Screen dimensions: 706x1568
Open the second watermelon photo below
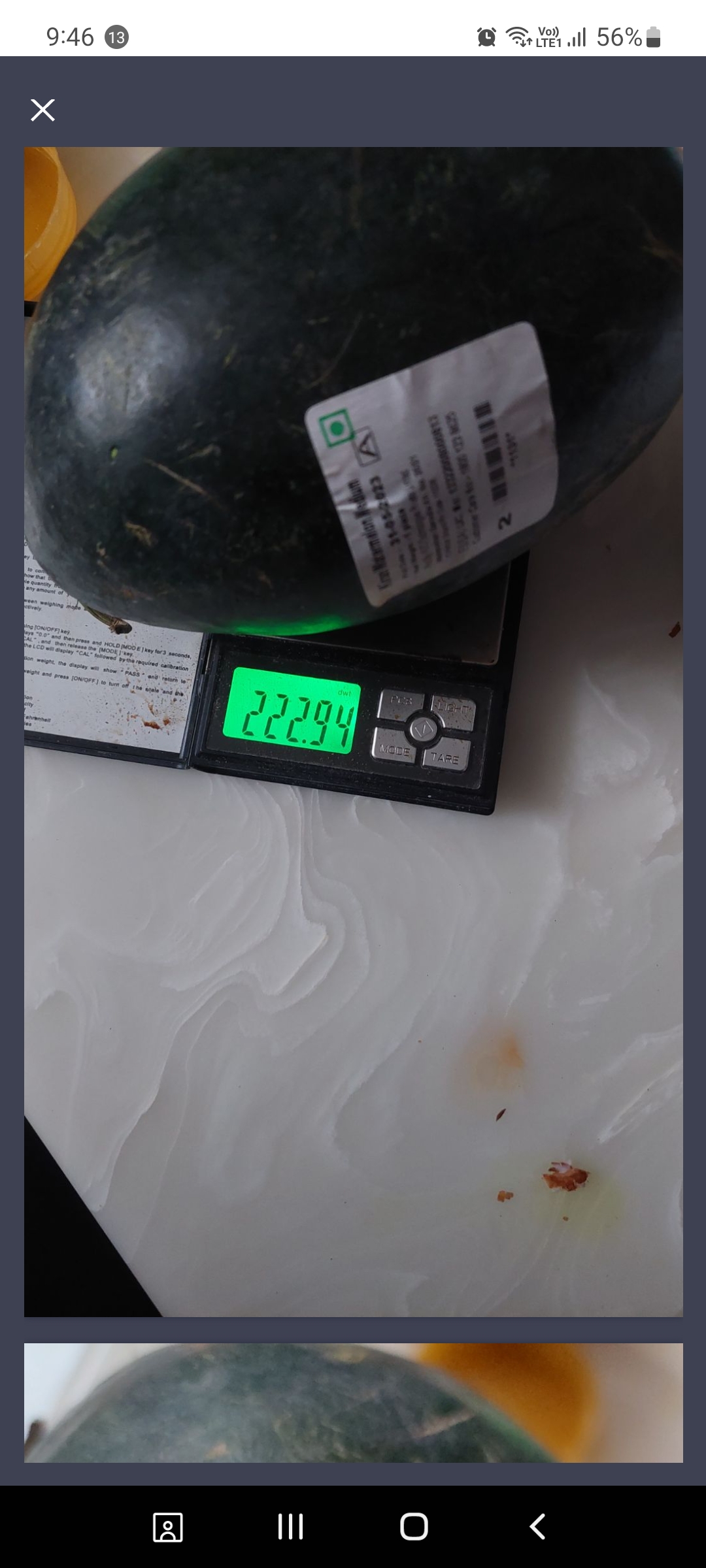point(353,1401)
